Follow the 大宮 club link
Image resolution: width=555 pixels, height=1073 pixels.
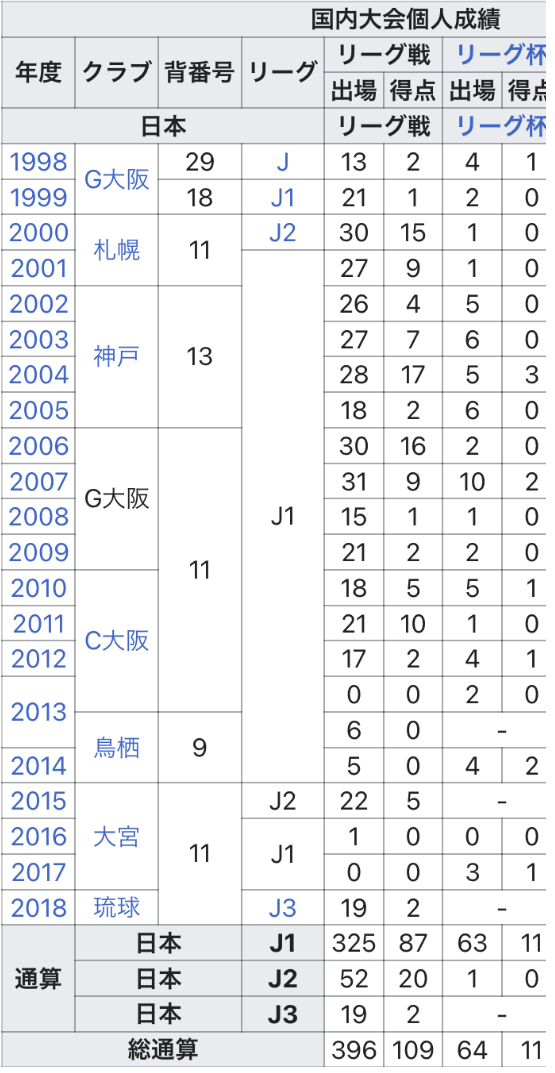116,836
